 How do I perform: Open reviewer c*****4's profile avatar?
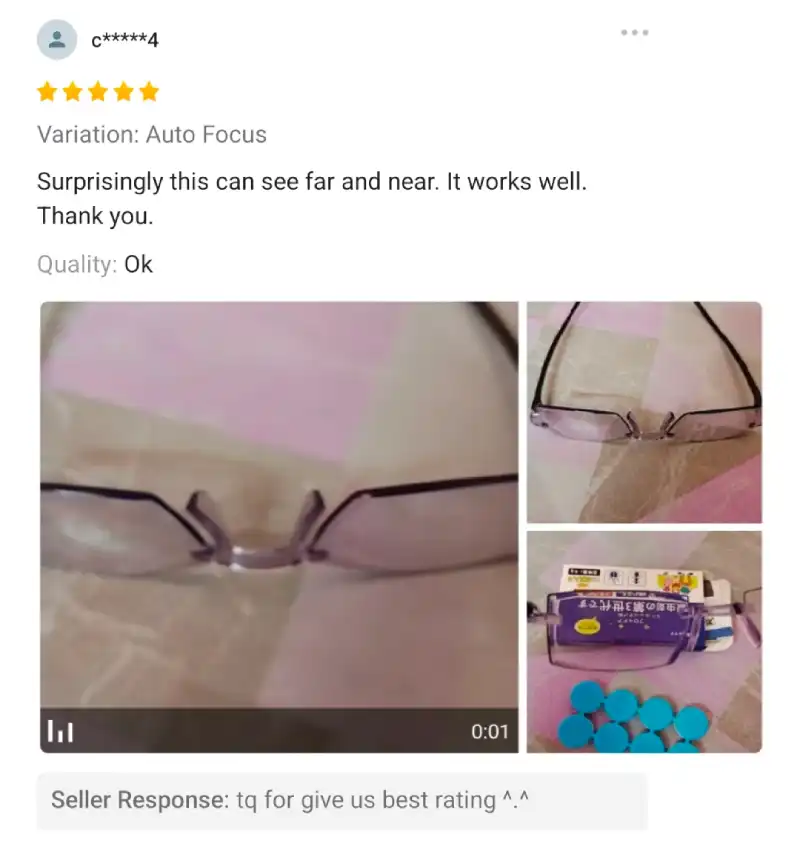[x=57, y=40]
